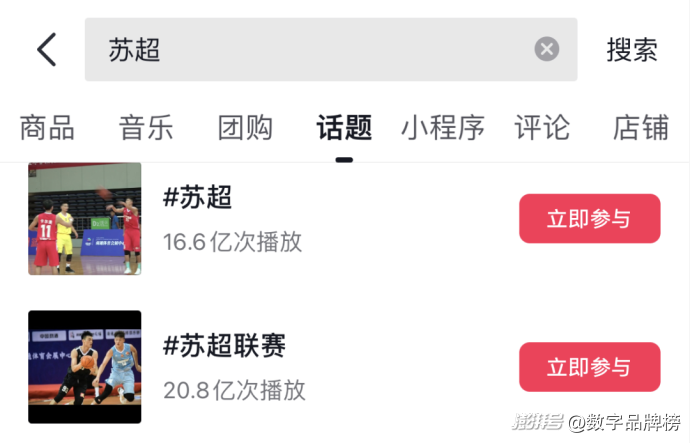Select the 话题 tab
Image resolution: width=690 pixels, height=443 pixels.
[x=344, y=127]
